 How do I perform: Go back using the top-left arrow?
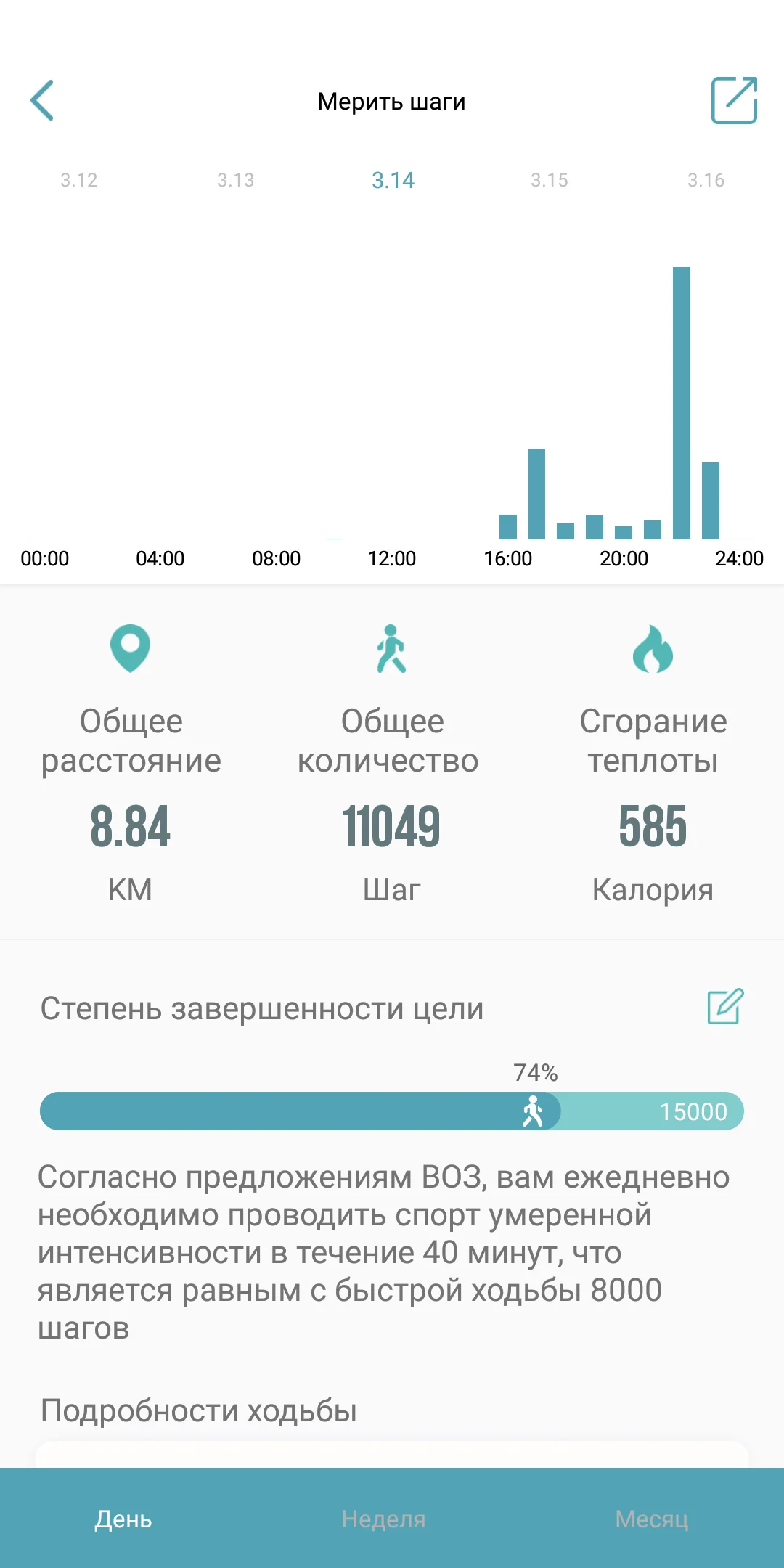[x=42, y=100]
